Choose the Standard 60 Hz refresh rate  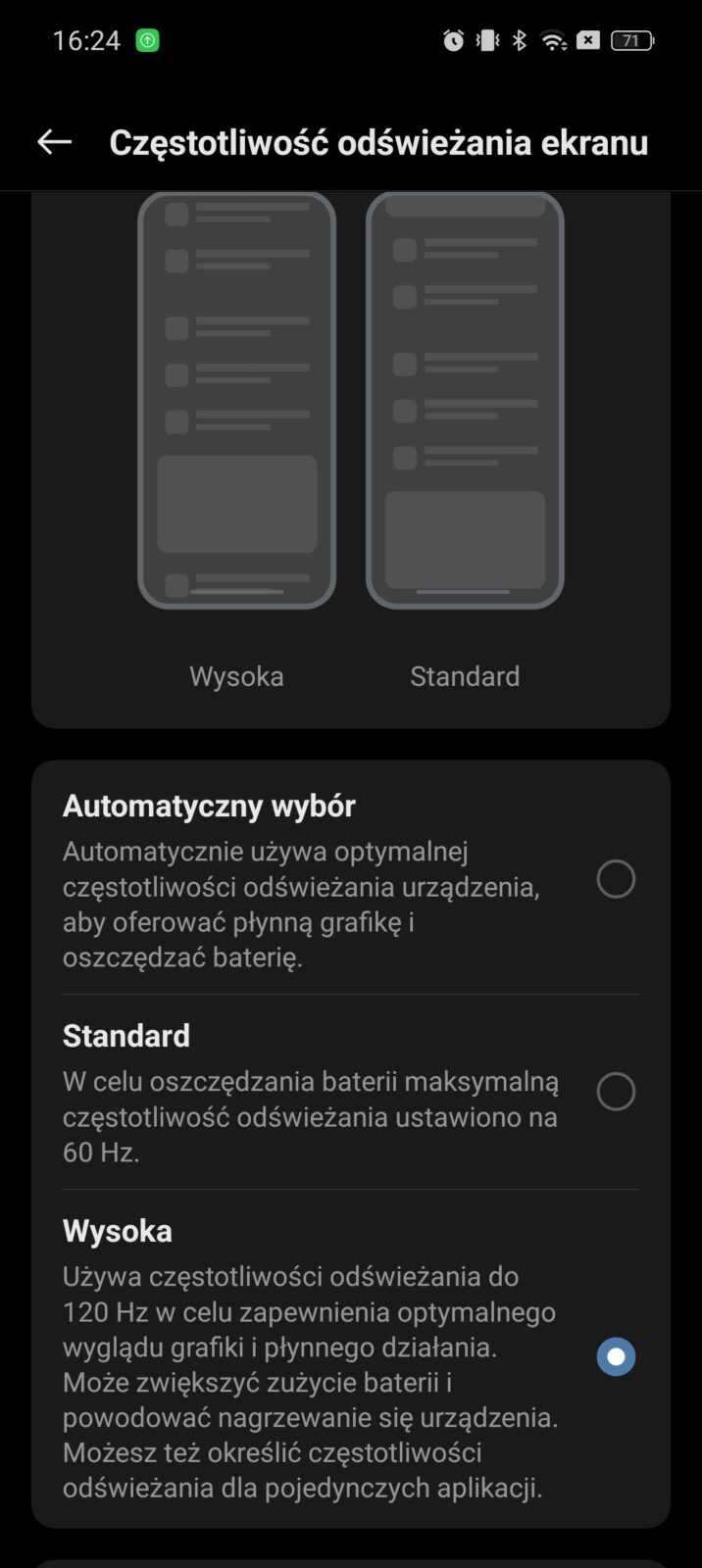tap(615, 1091)
